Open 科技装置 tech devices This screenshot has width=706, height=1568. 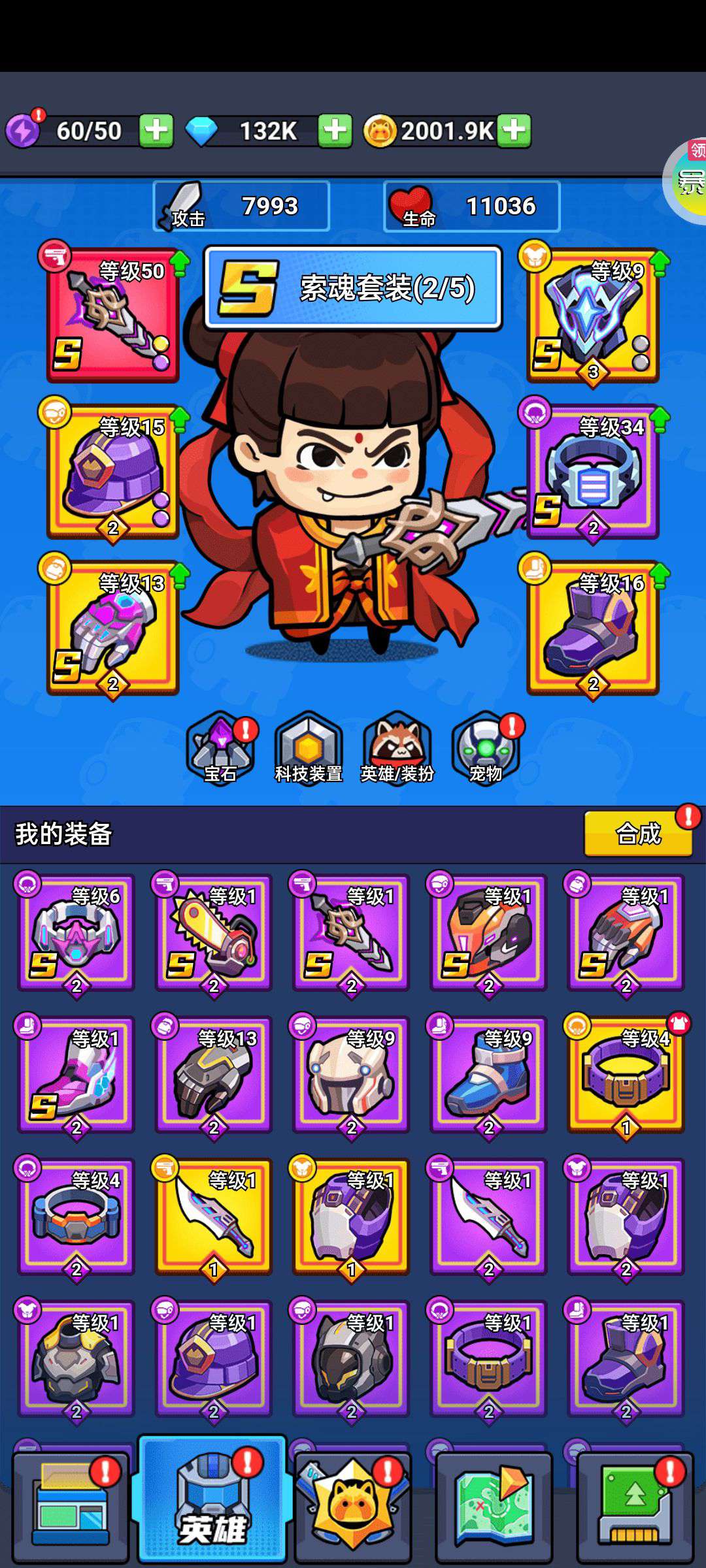coord(309,748)
